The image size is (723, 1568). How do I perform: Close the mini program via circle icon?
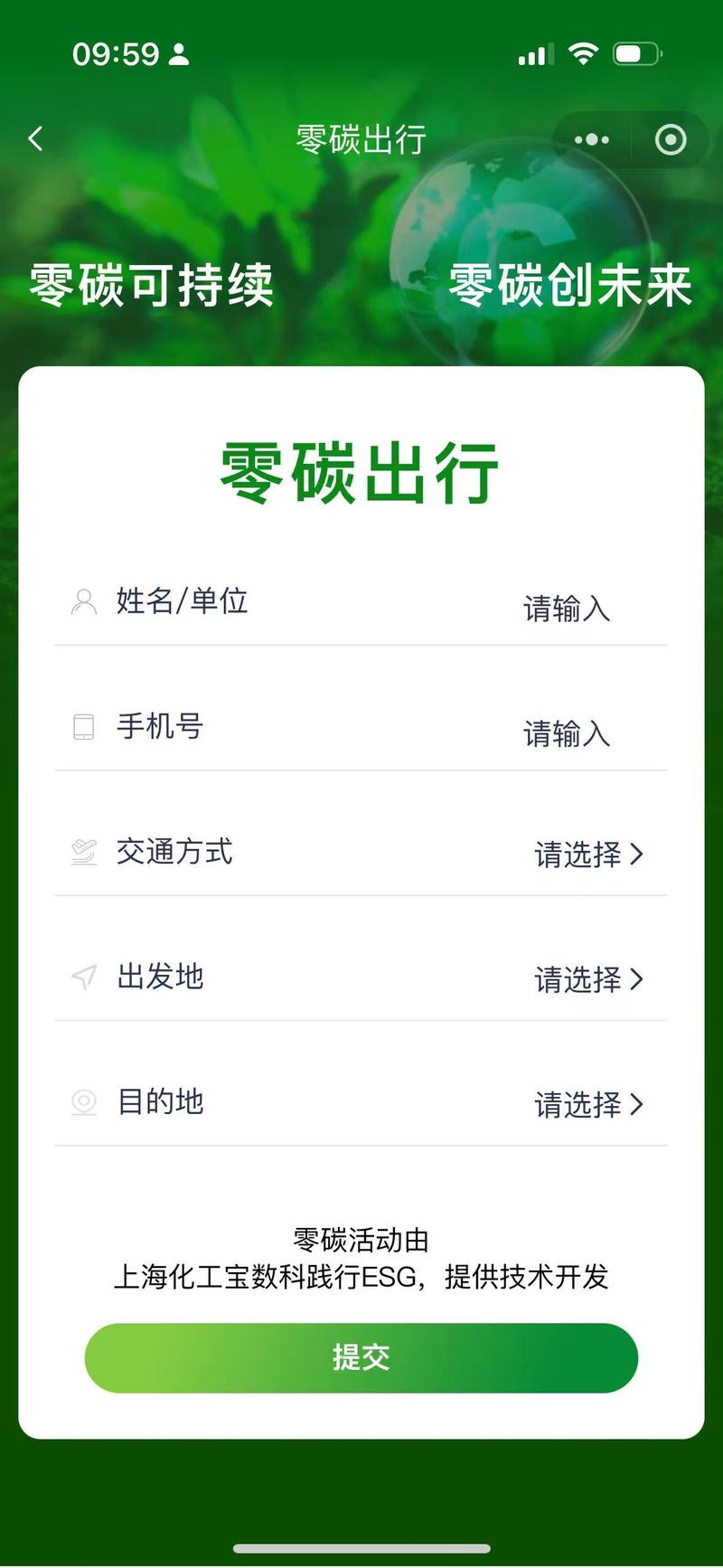pos(671,139)
